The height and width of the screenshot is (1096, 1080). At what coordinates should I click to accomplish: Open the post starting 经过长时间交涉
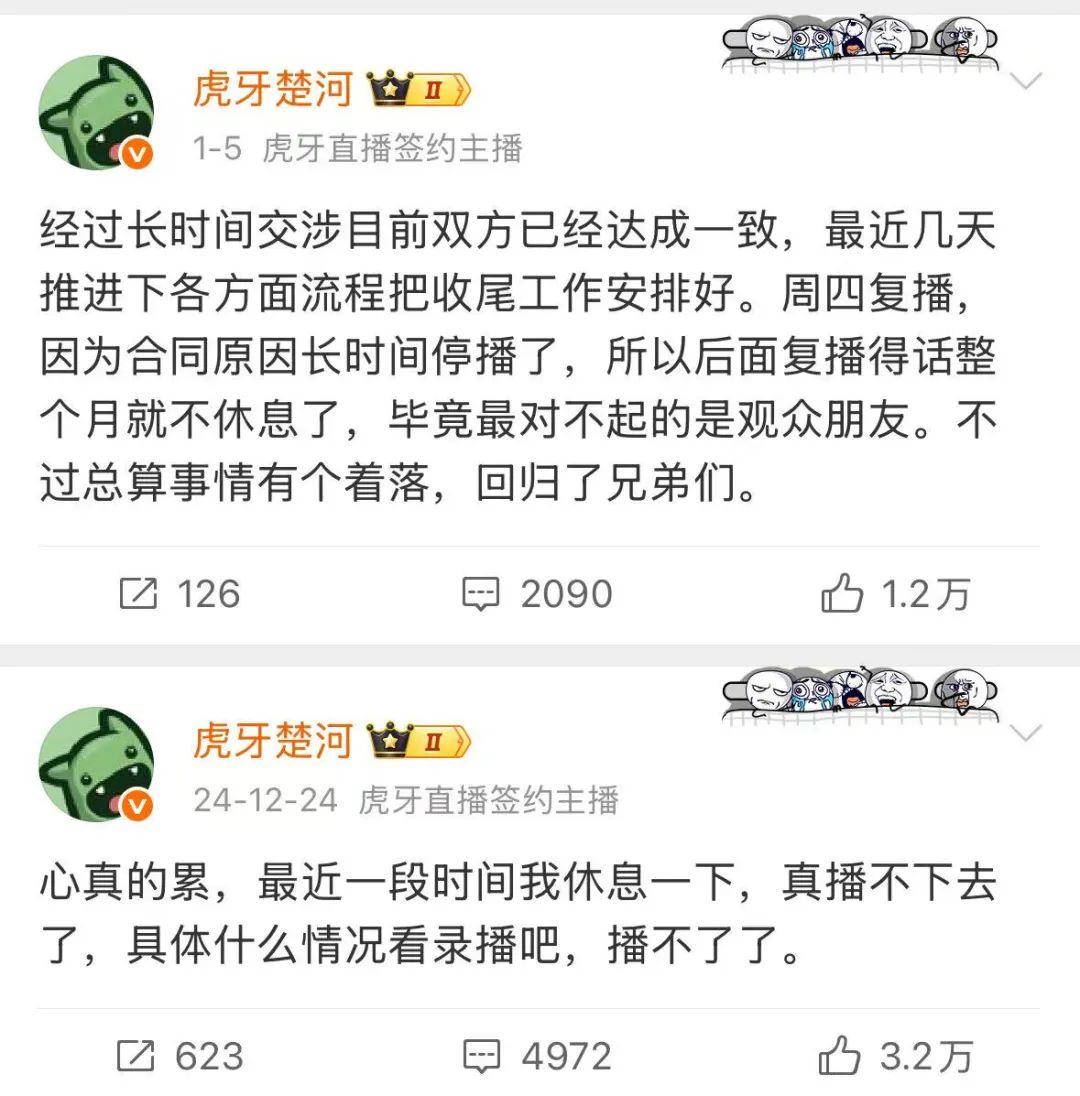point(518,360)
